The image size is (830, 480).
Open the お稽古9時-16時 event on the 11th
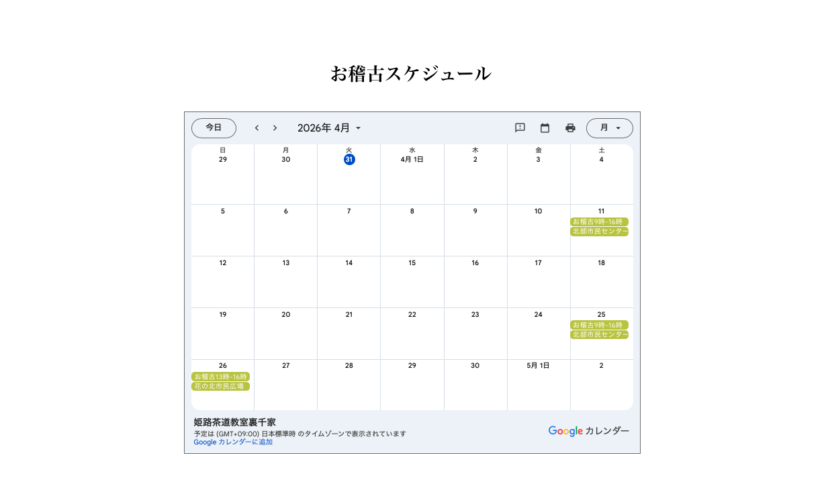[x=599, y=222]
